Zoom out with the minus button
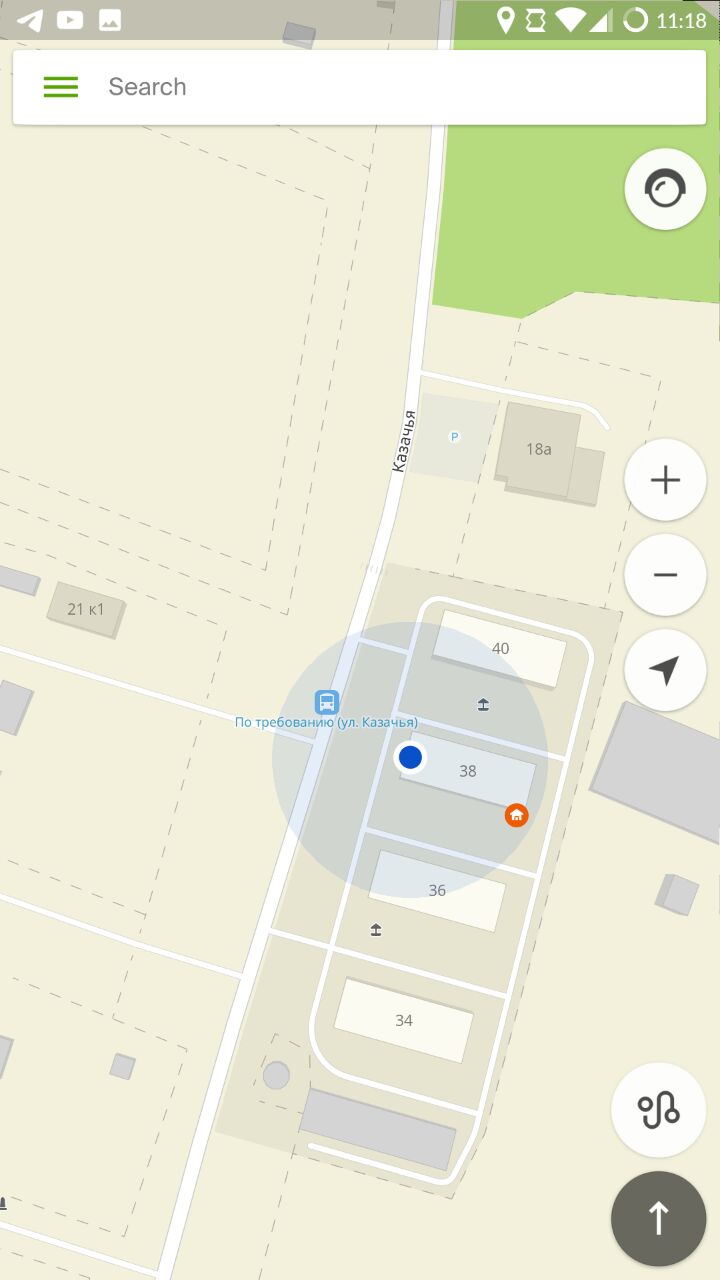 (x=665, y=575)
